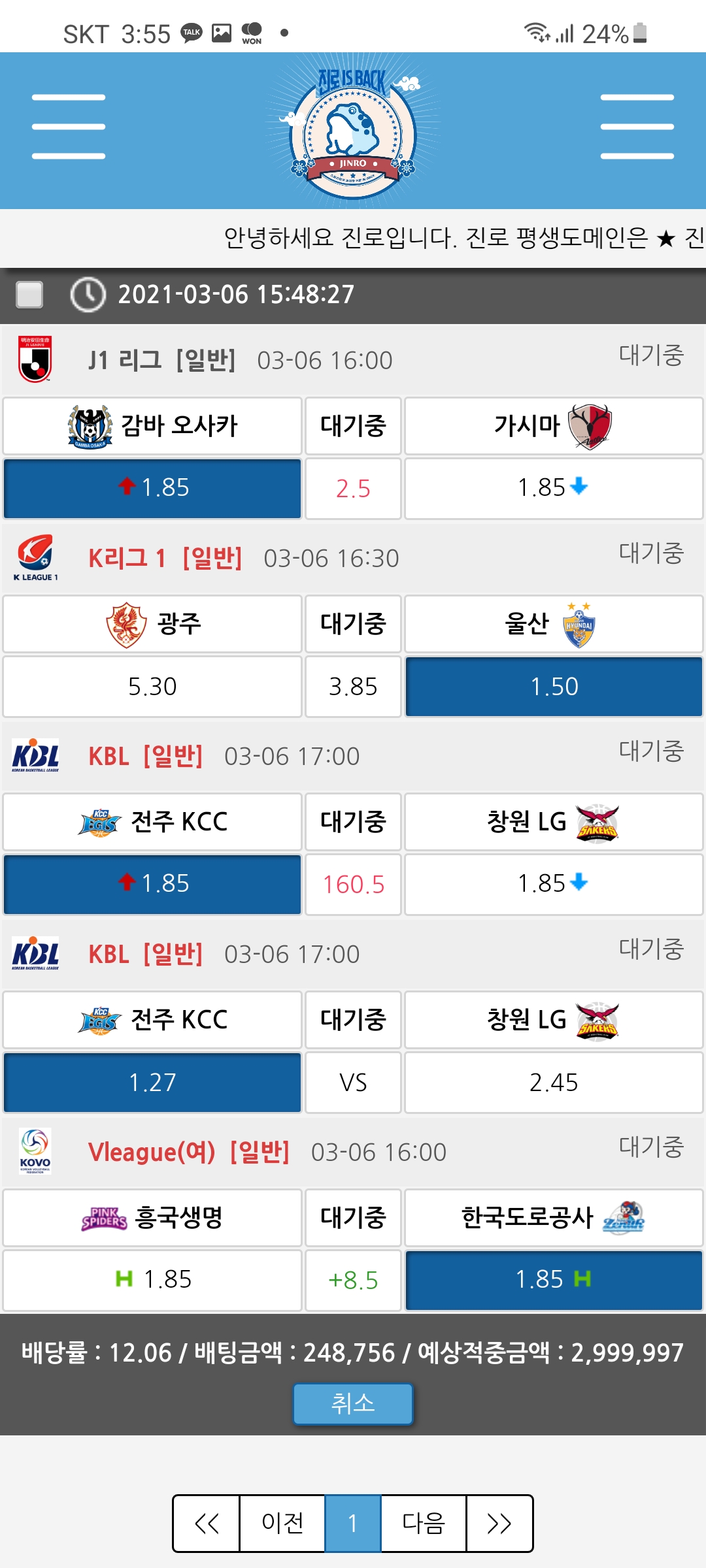Choose 광주 win odds 5.30

152,687
